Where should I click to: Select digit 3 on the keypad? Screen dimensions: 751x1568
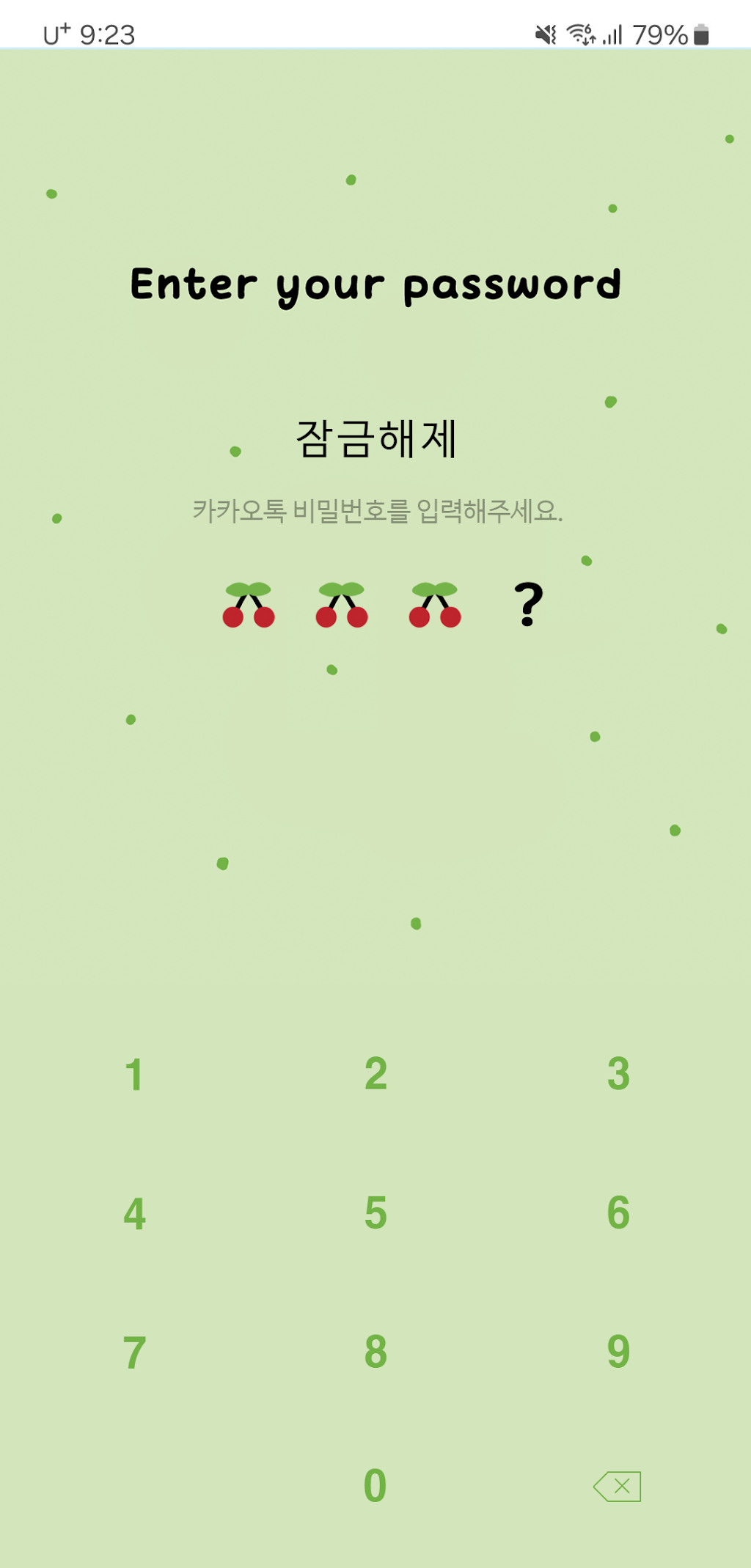[x=618, y=1075]
